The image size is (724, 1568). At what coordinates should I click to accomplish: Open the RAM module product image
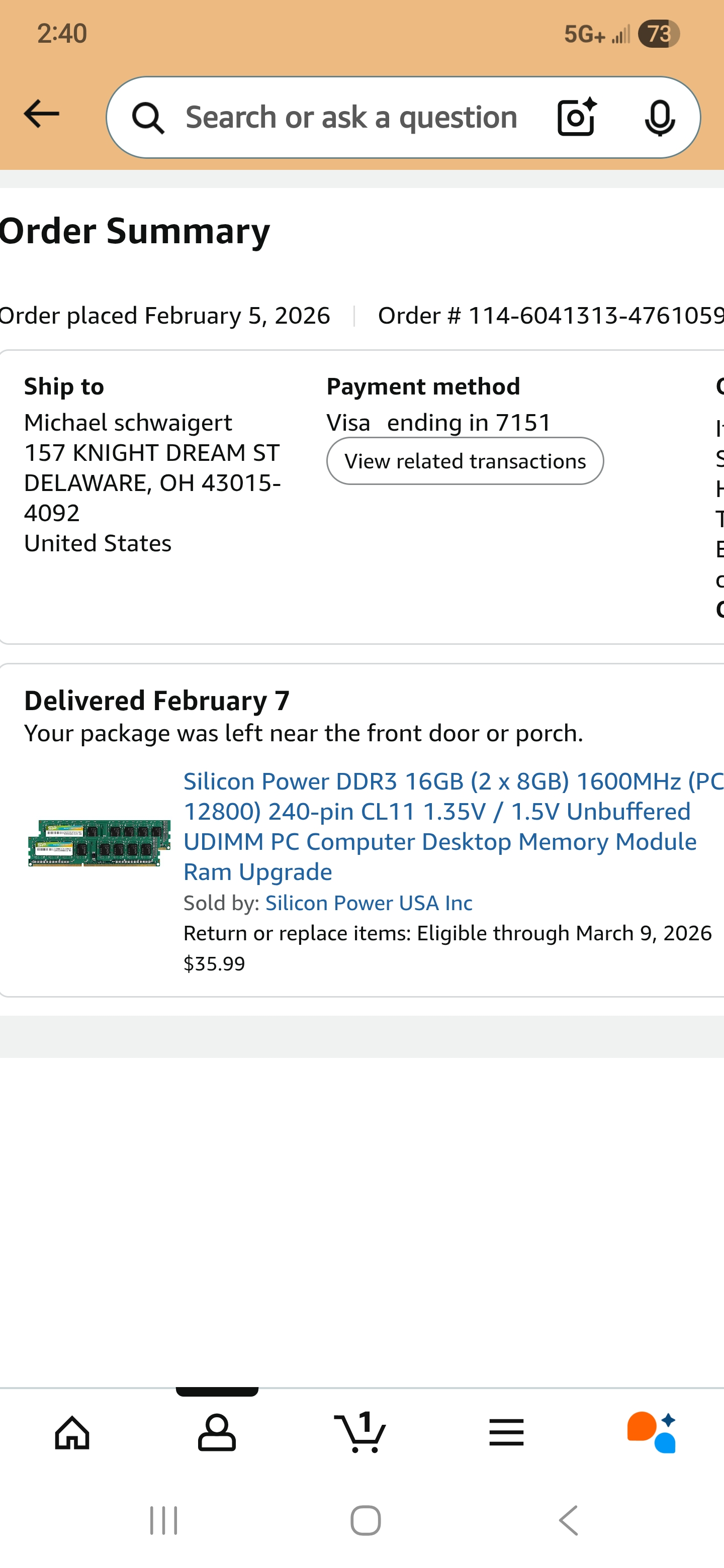tap(99, 842)
